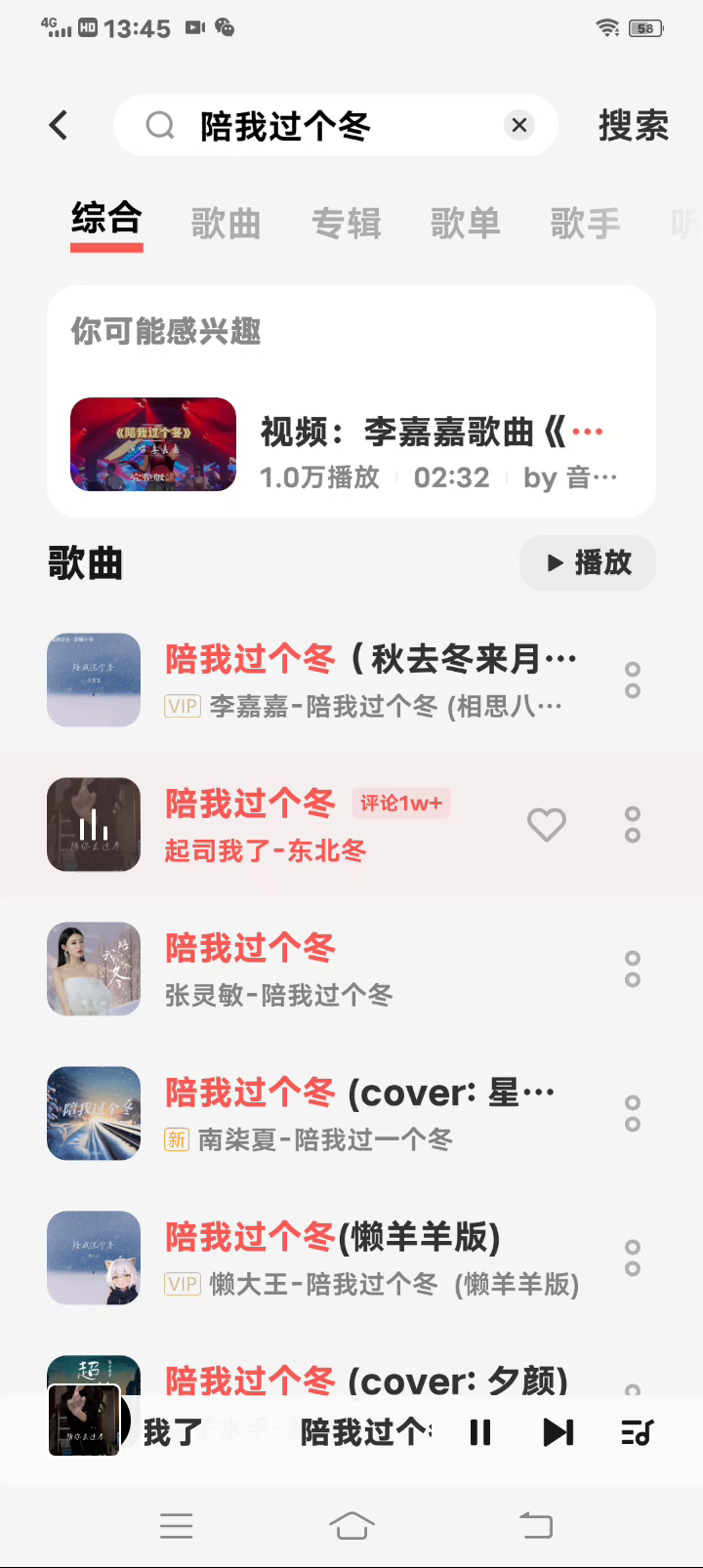Image resolution: width=703 pixels, height=1568 pixels.
Task: Open the 歌单 tab
Action: pyautogui.click(x=465, y=224)
